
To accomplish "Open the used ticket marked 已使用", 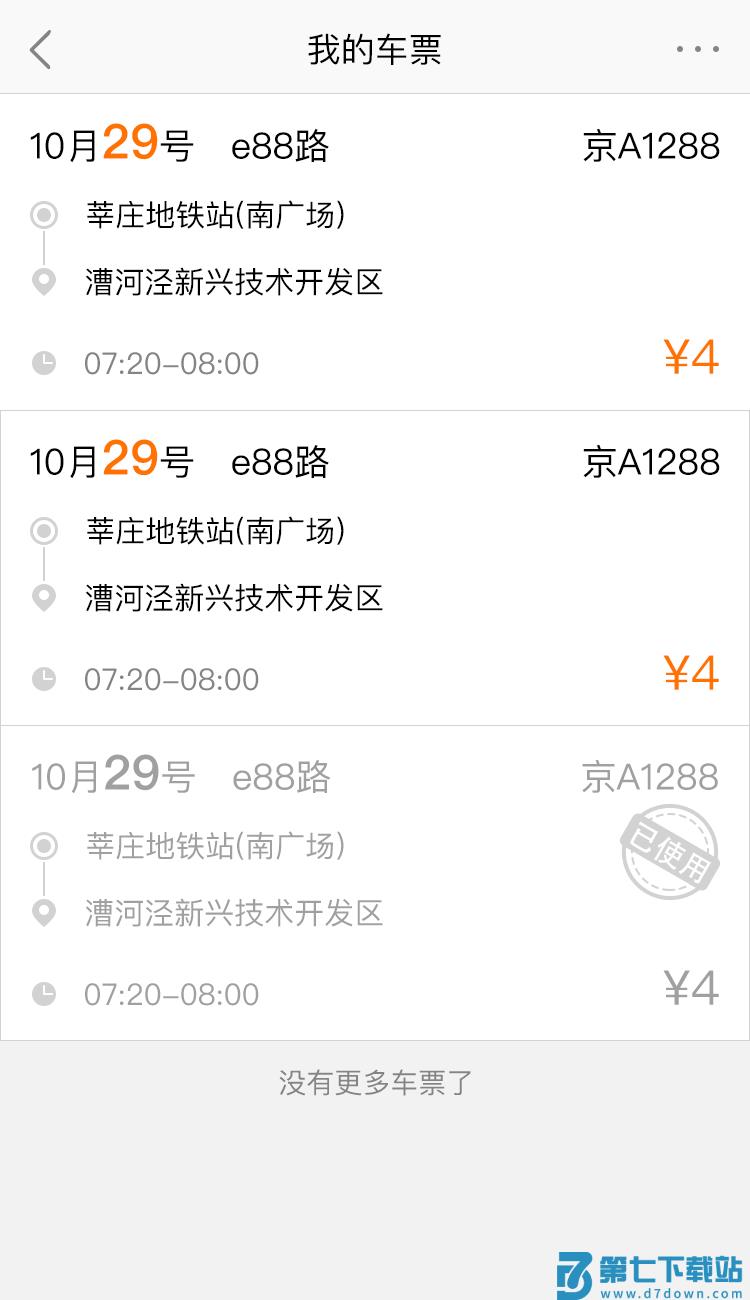I will point(374,883).
